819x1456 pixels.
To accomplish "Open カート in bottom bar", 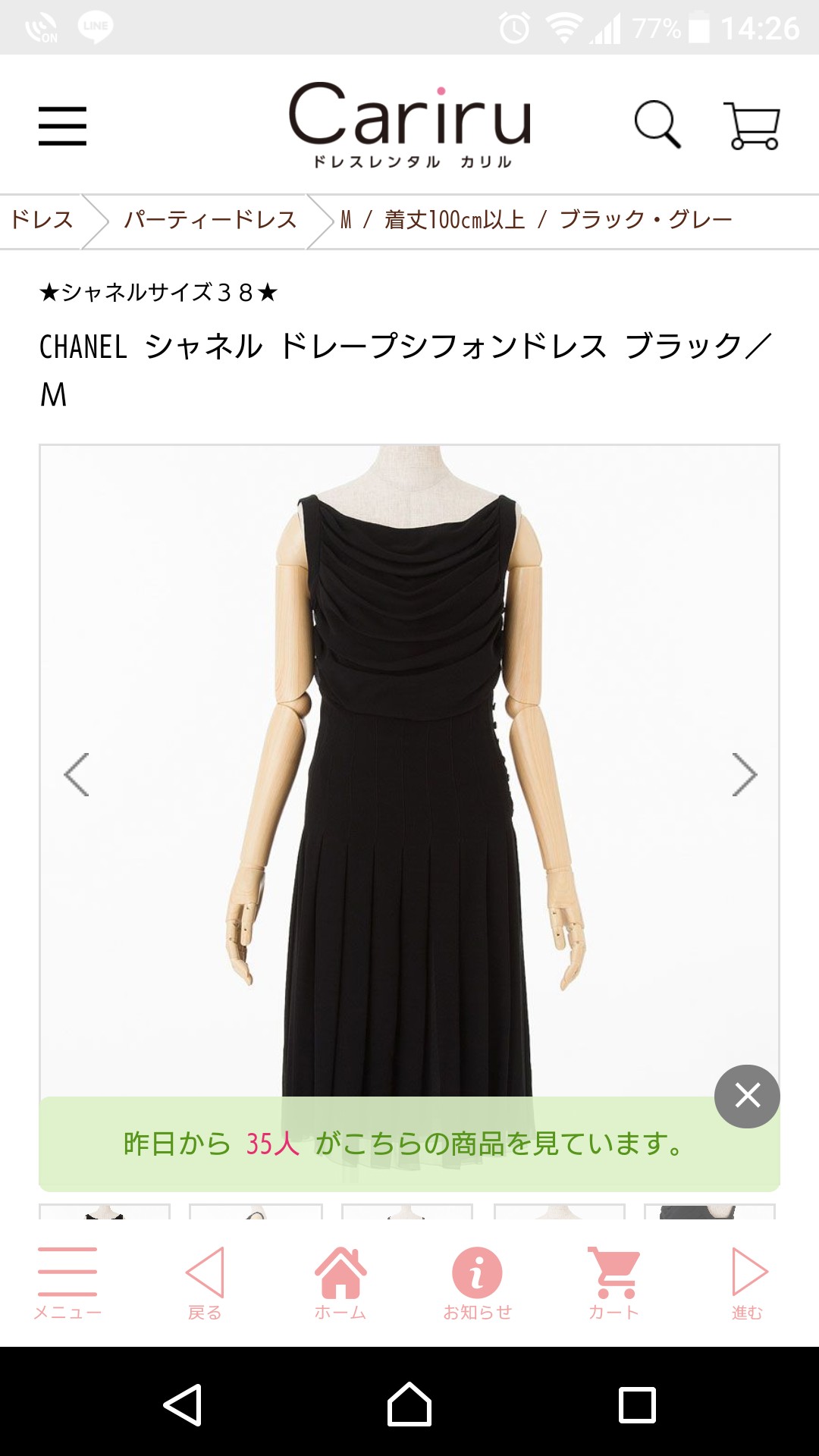I will click(613, 1283).
